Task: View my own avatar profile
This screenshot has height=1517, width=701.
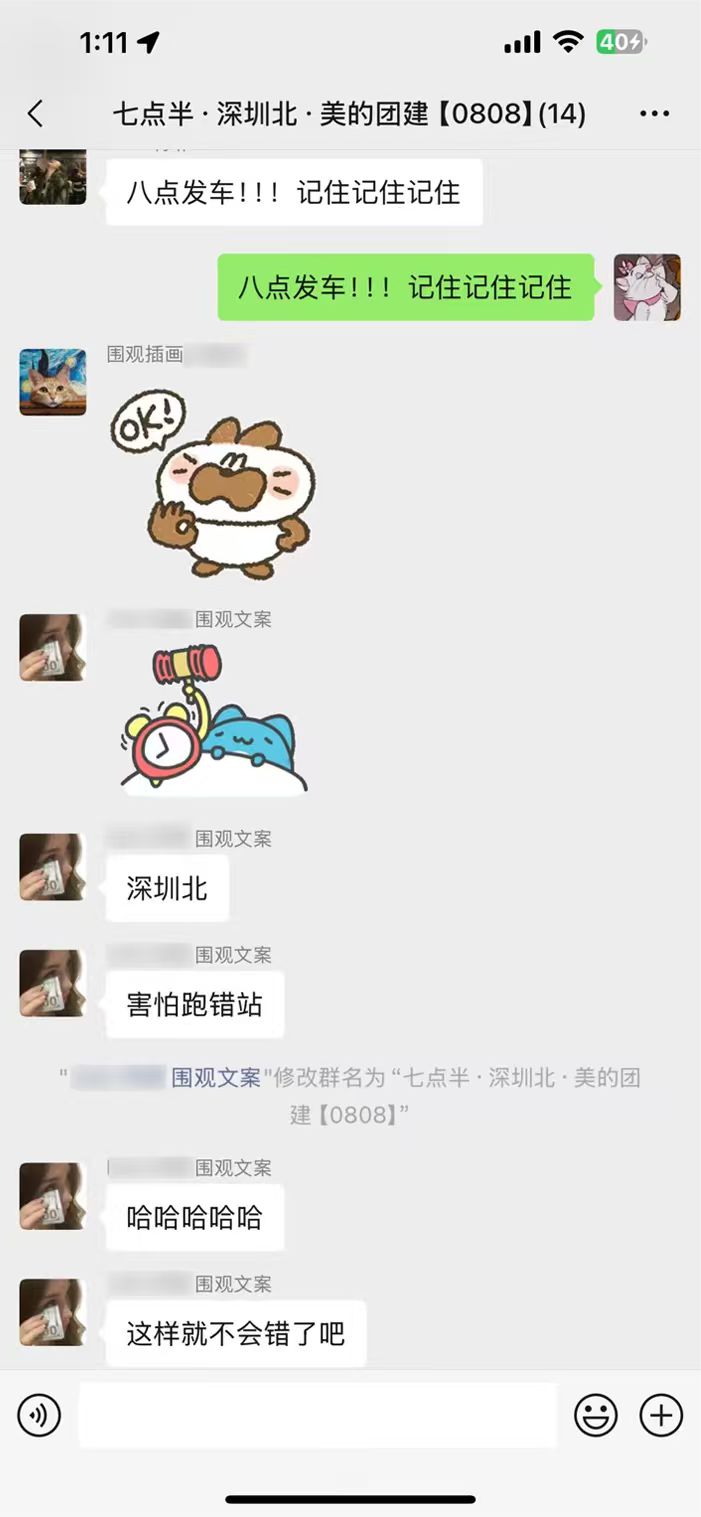Action: click(647, 287)
